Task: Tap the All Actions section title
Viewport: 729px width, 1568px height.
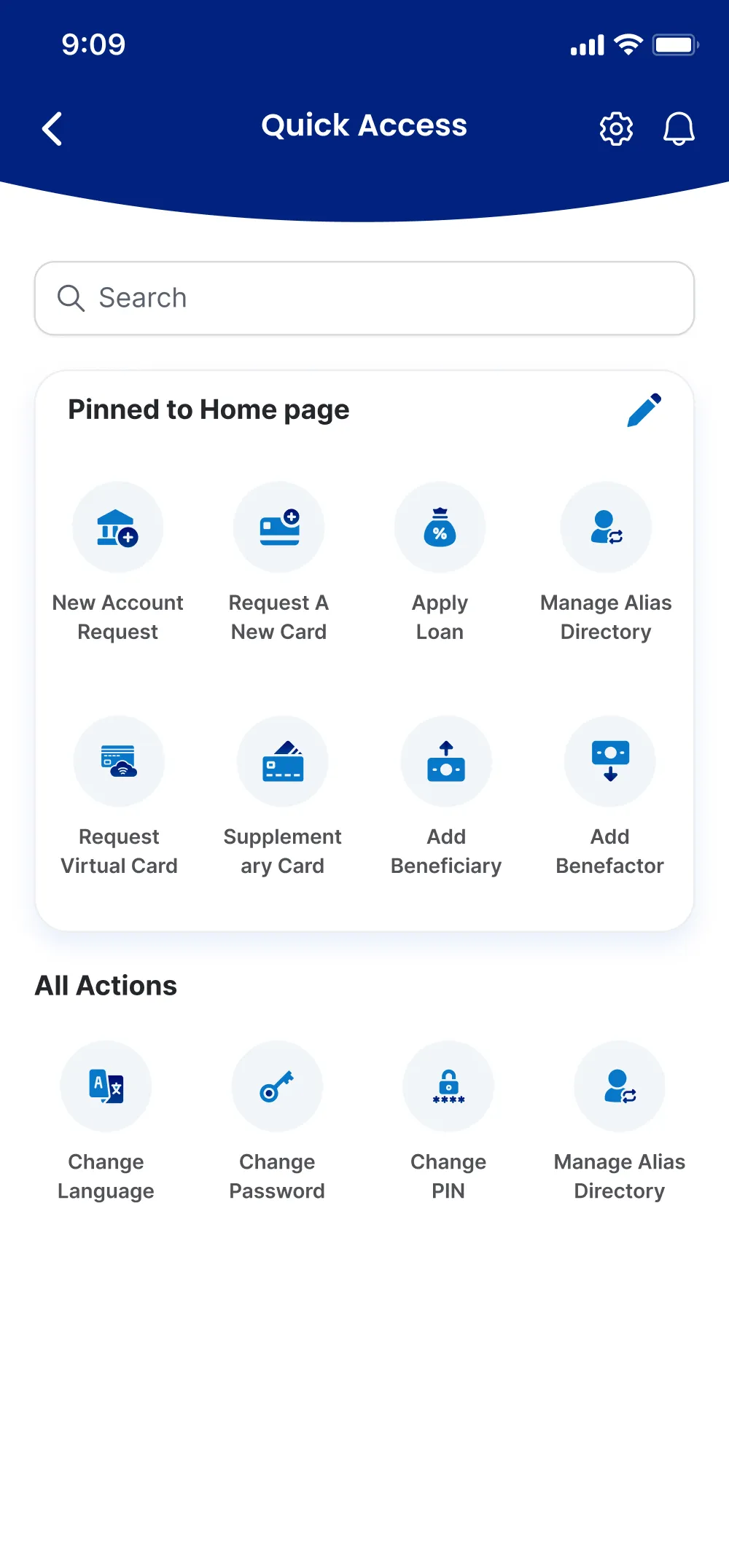Action: coord(106,985)
